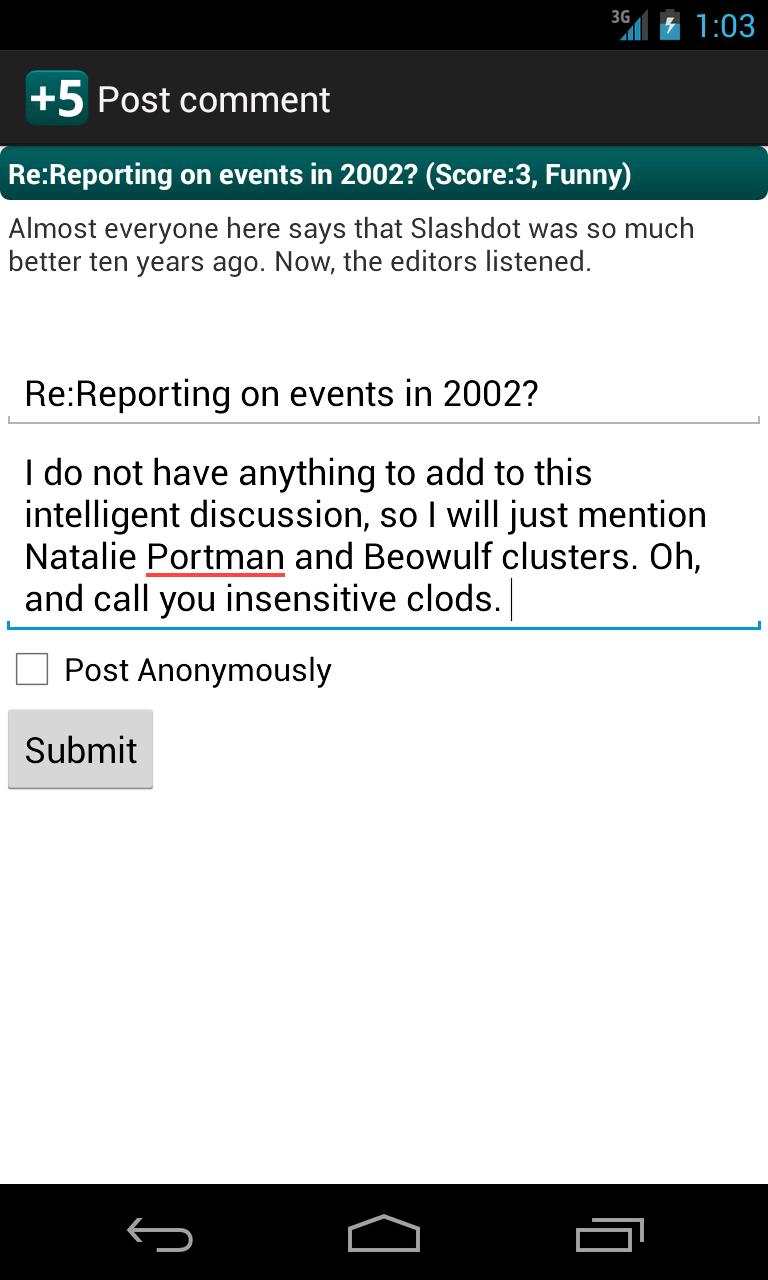
Task: Tap the quoted parent comment text
Action: click(x=349, y=244)
